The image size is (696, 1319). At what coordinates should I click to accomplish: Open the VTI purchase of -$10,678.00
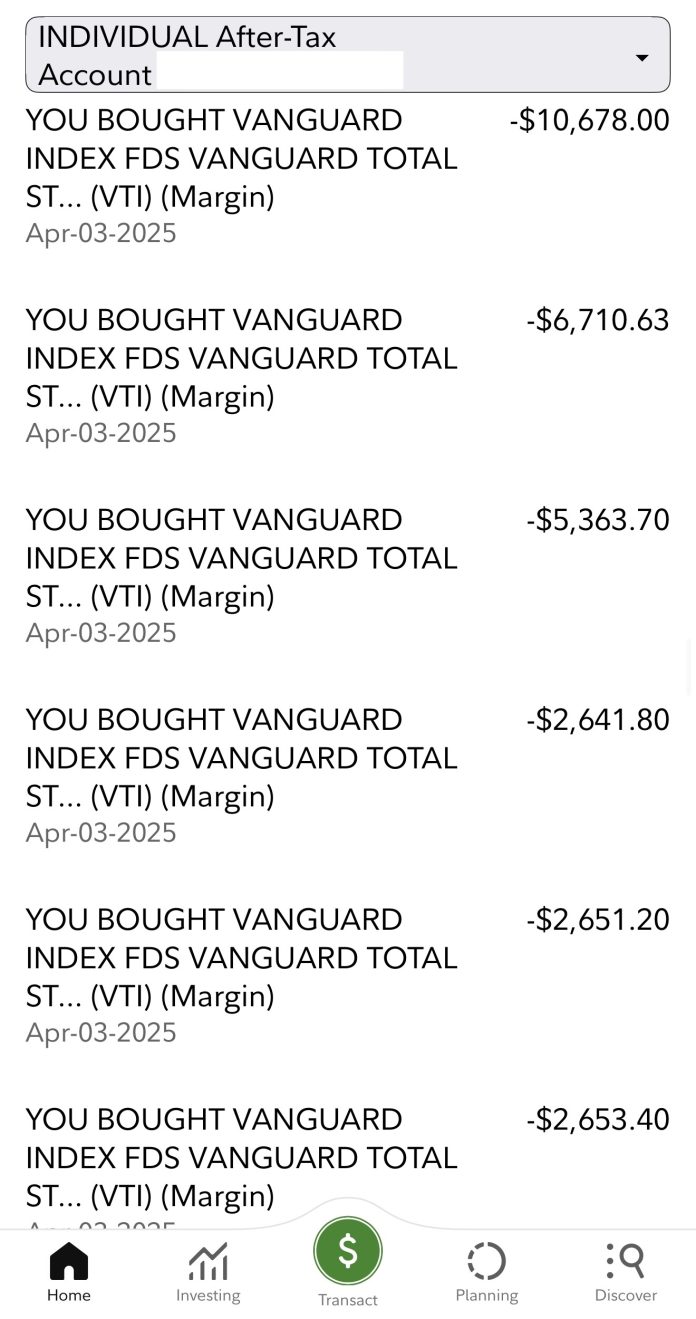(347, 176)
